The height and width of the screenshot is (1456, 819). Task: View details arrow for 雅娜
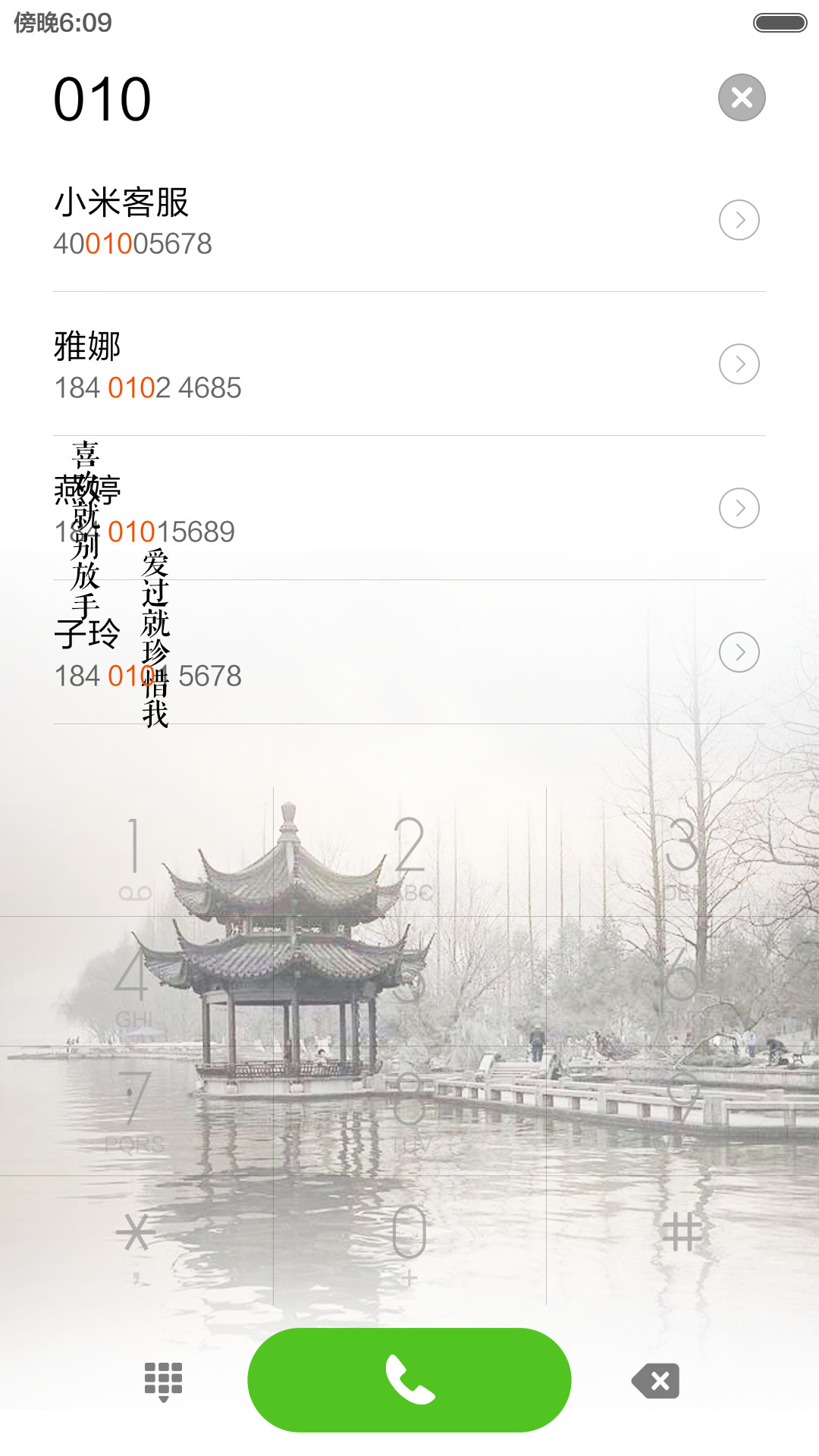pyautogui.click(x=739, y=364)
